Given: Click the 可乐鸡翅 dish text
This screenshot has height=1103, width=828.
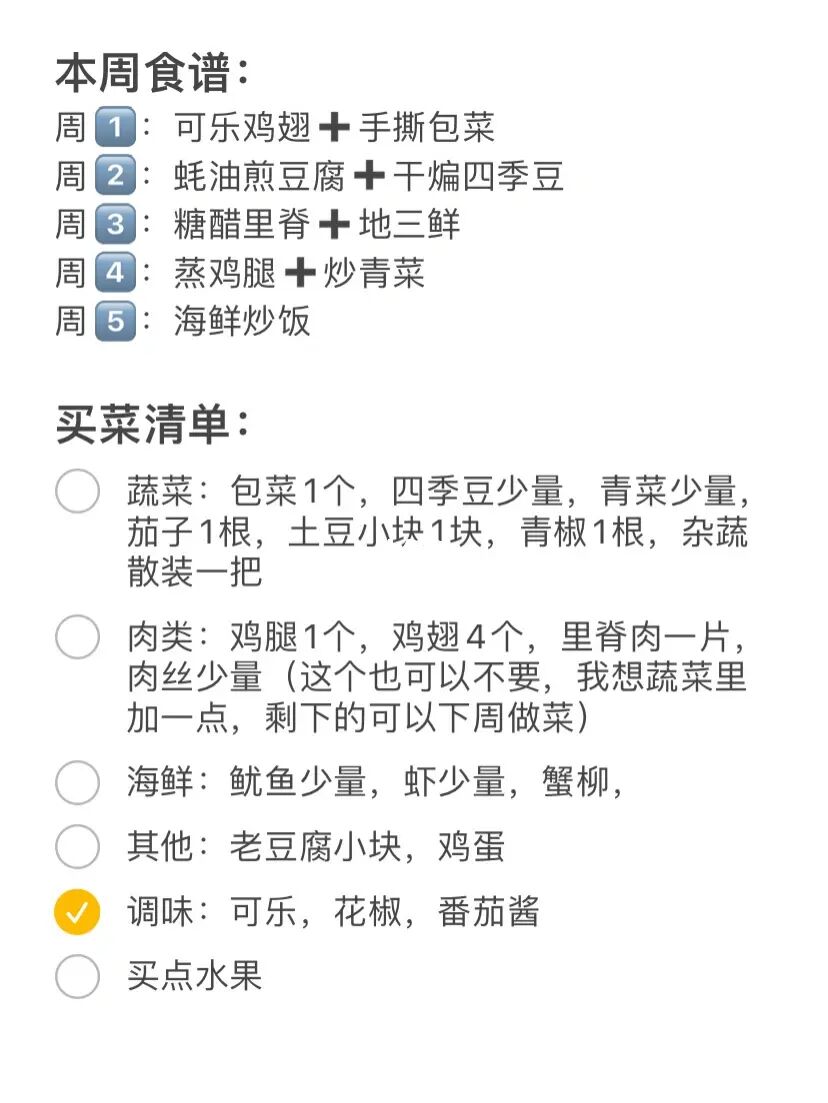Looking at the screenshot, I should point(243,129).
